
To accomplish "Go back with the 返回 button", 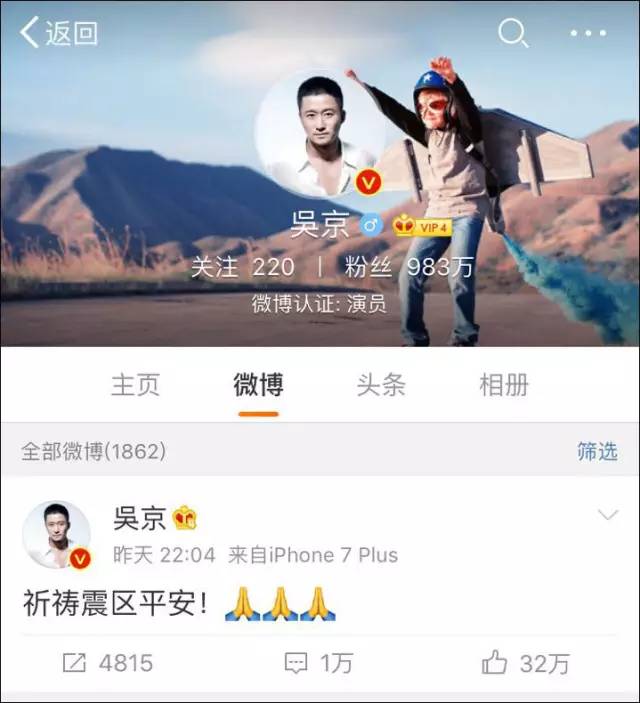I will [58, 33].
